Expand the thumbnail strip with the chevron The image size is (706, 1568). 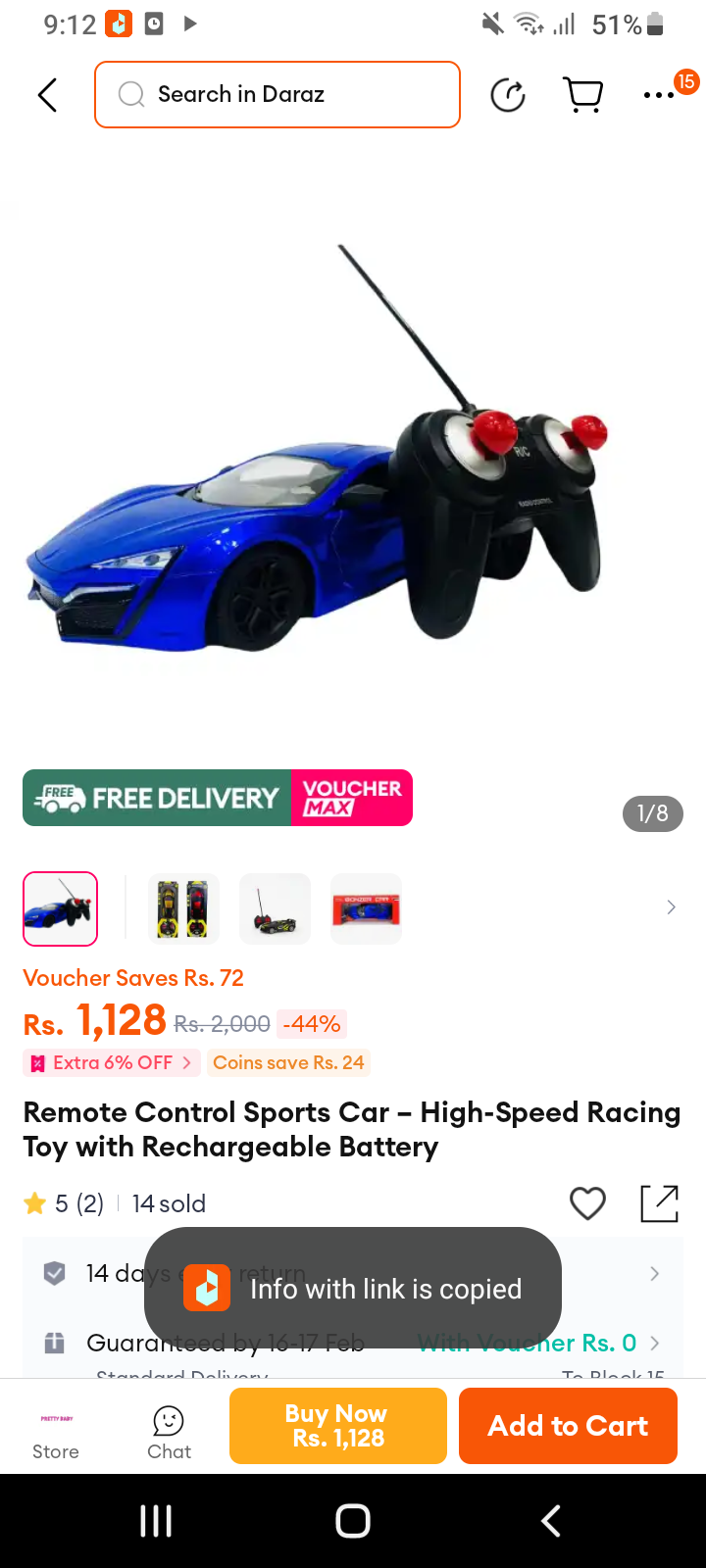click(x=671, y=907)
